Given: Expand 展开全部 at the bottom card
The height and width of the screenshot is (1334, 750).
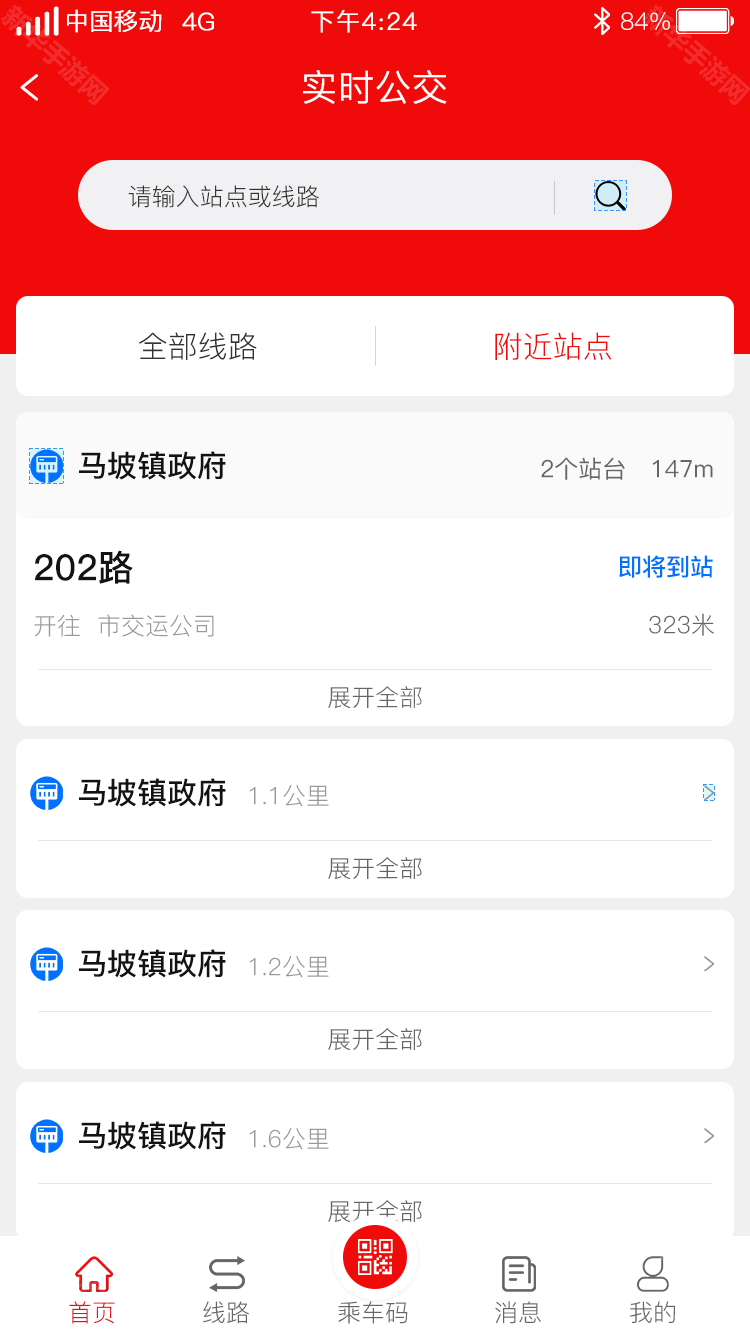Looking at the screenshot, I should [375, 1211].
